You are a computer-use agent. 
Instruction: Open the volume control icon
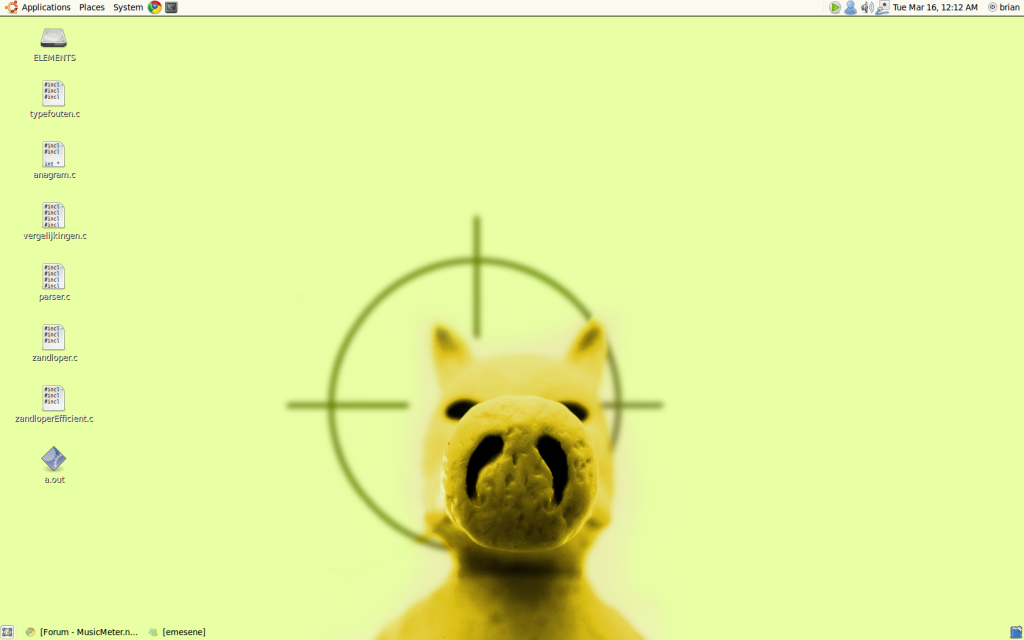(867, 7)
